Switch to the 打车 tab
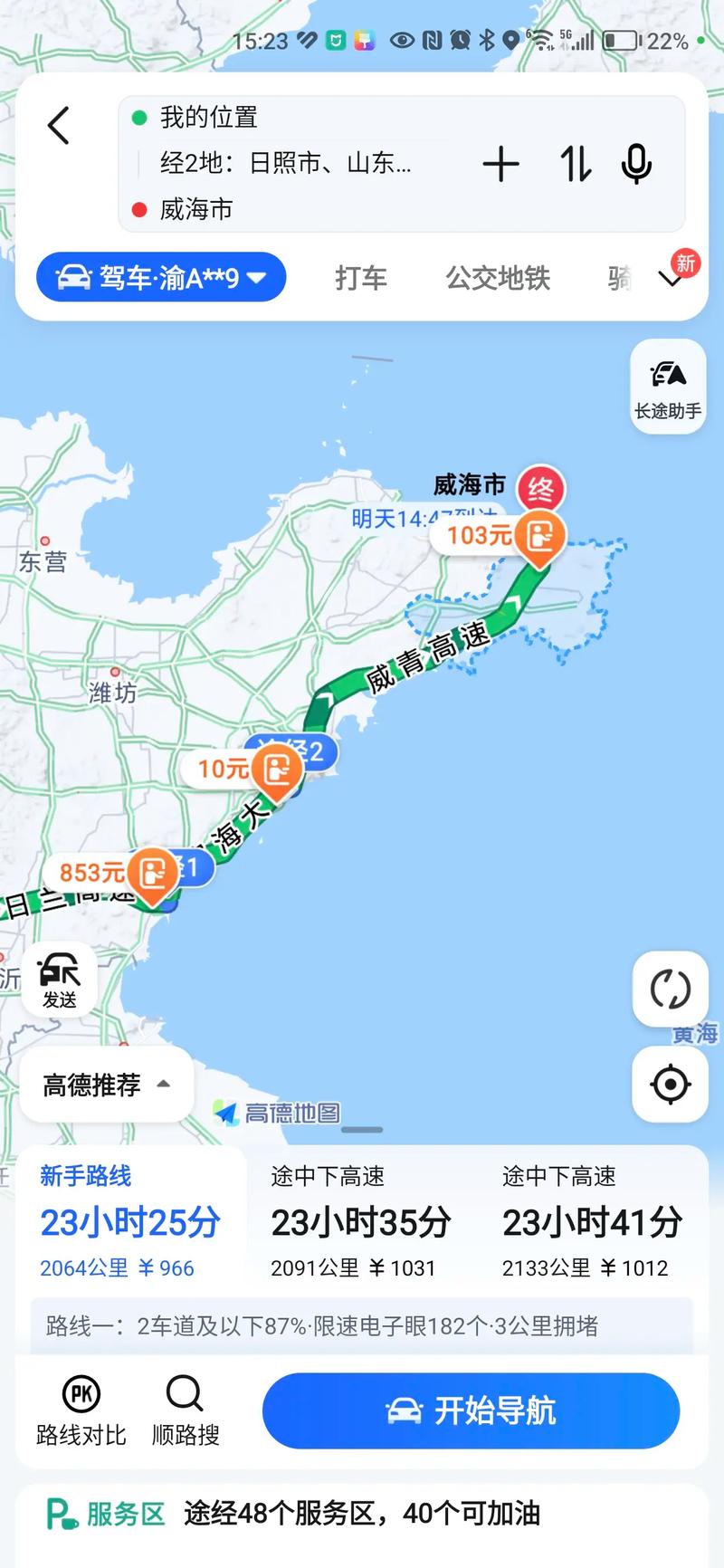The image size is (724, 1568). [361, 279]
